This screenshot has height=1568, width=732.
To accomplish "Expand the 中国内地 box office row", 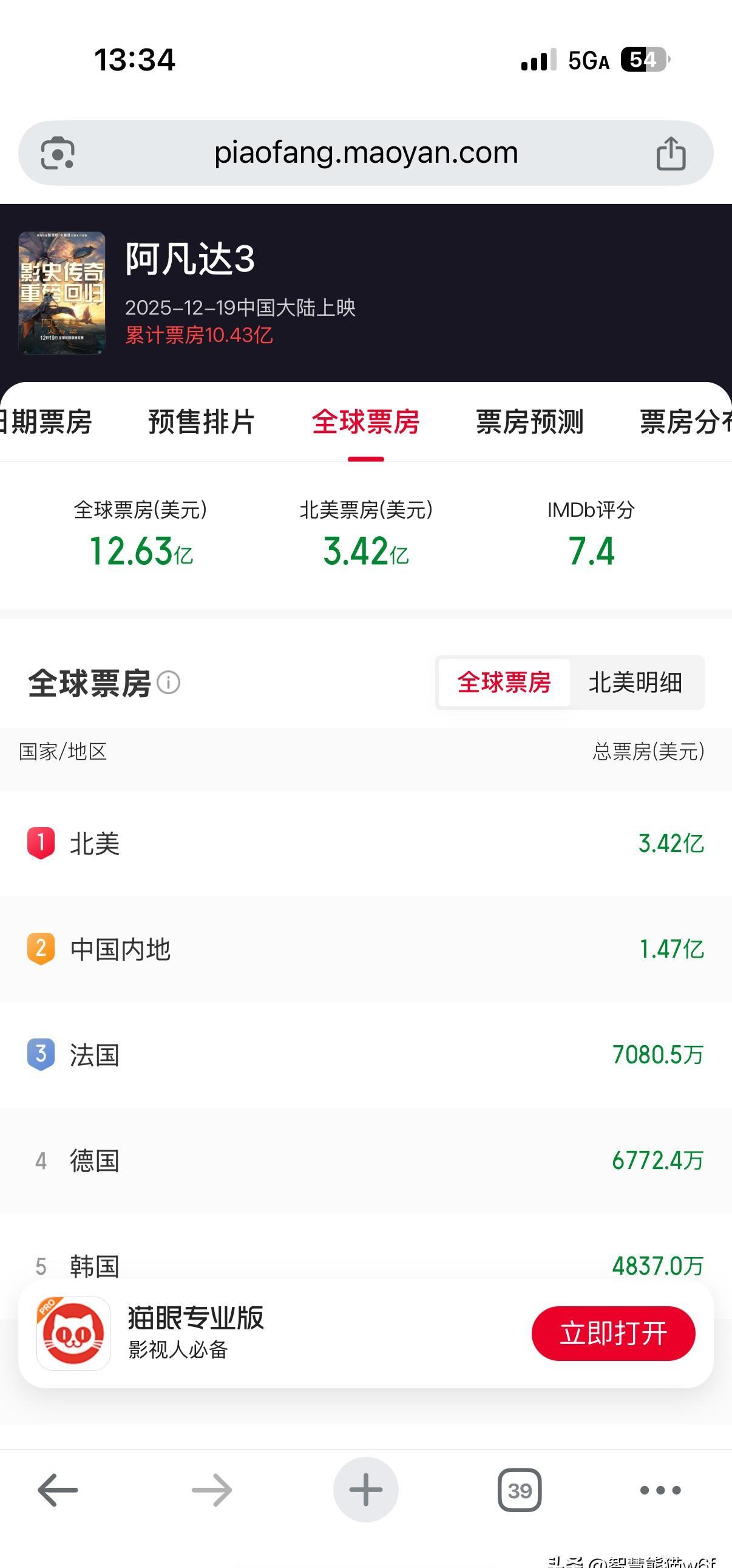I will [365, 950].
